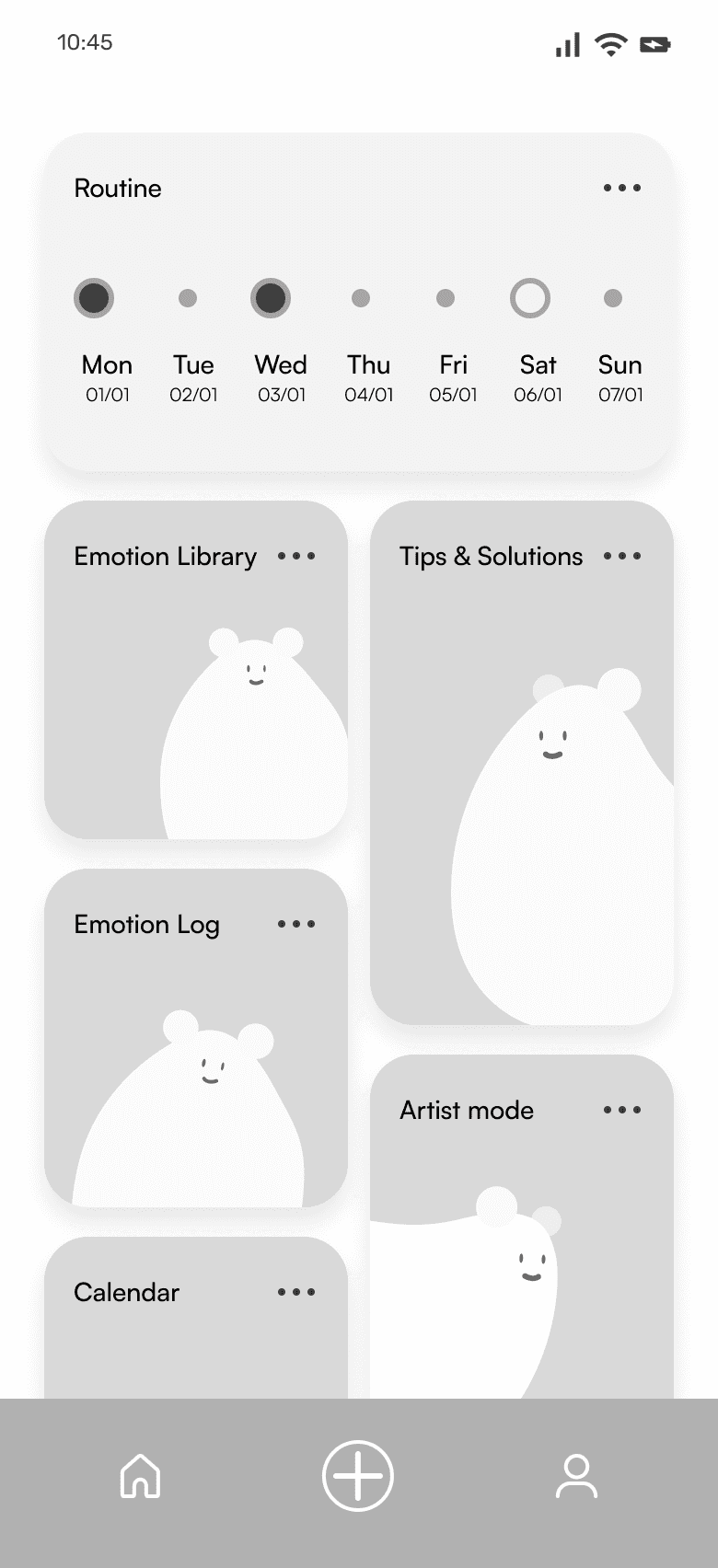Open the Calendar three-dot menu
The width and height of the screenshot is (718, 1568).
click(296, 1292)
